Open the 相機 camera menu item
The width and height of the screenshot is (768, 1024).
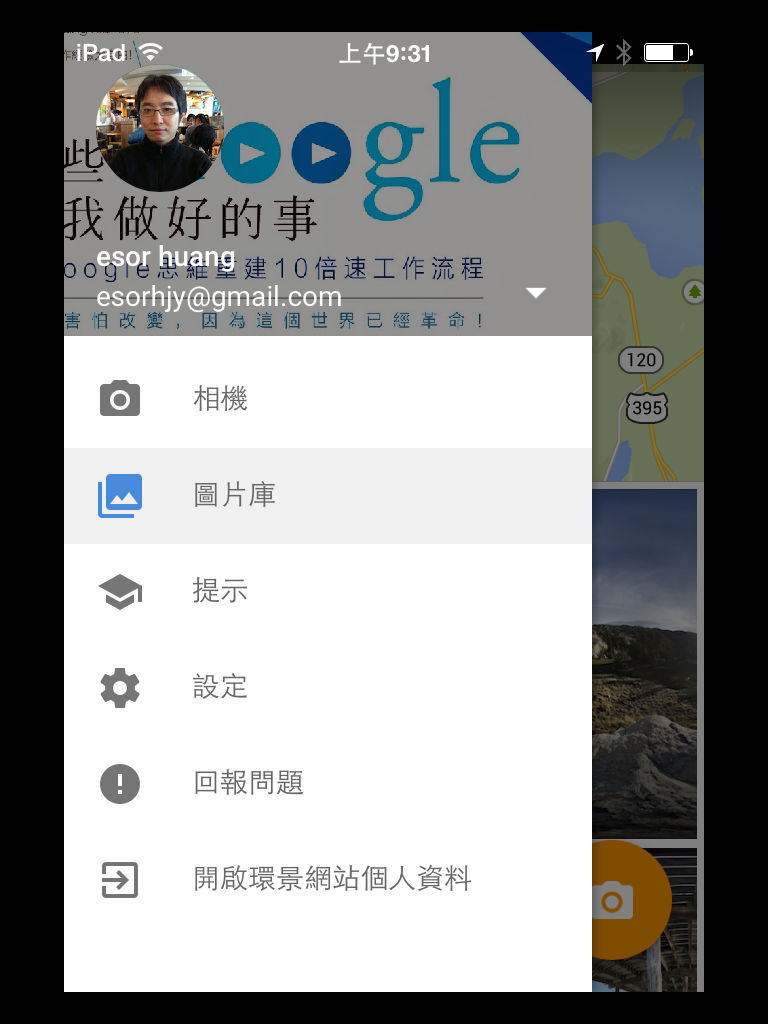coord(220,399)
